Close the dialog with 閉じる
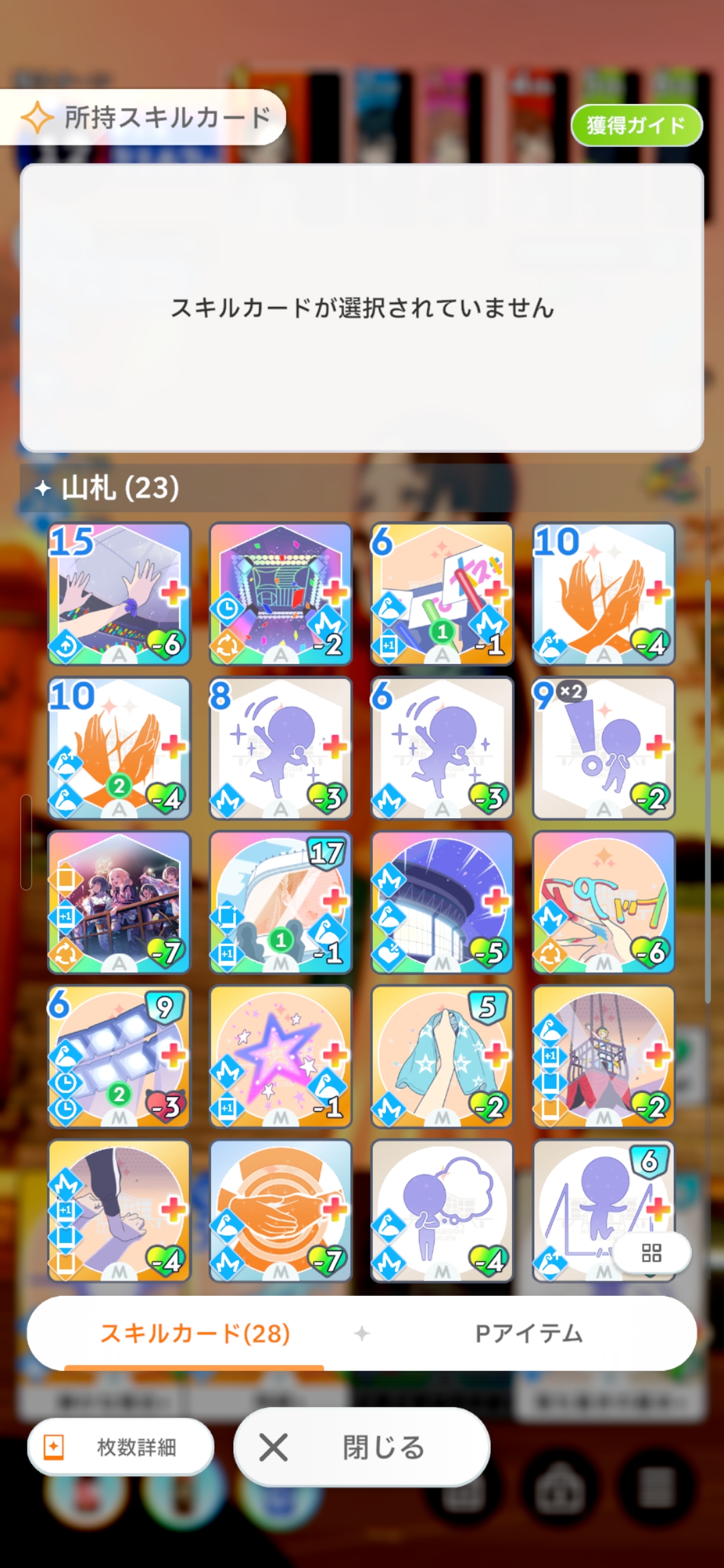Image resolution: width=724 pixels, height=1568 pixels. pos(362,1447)
